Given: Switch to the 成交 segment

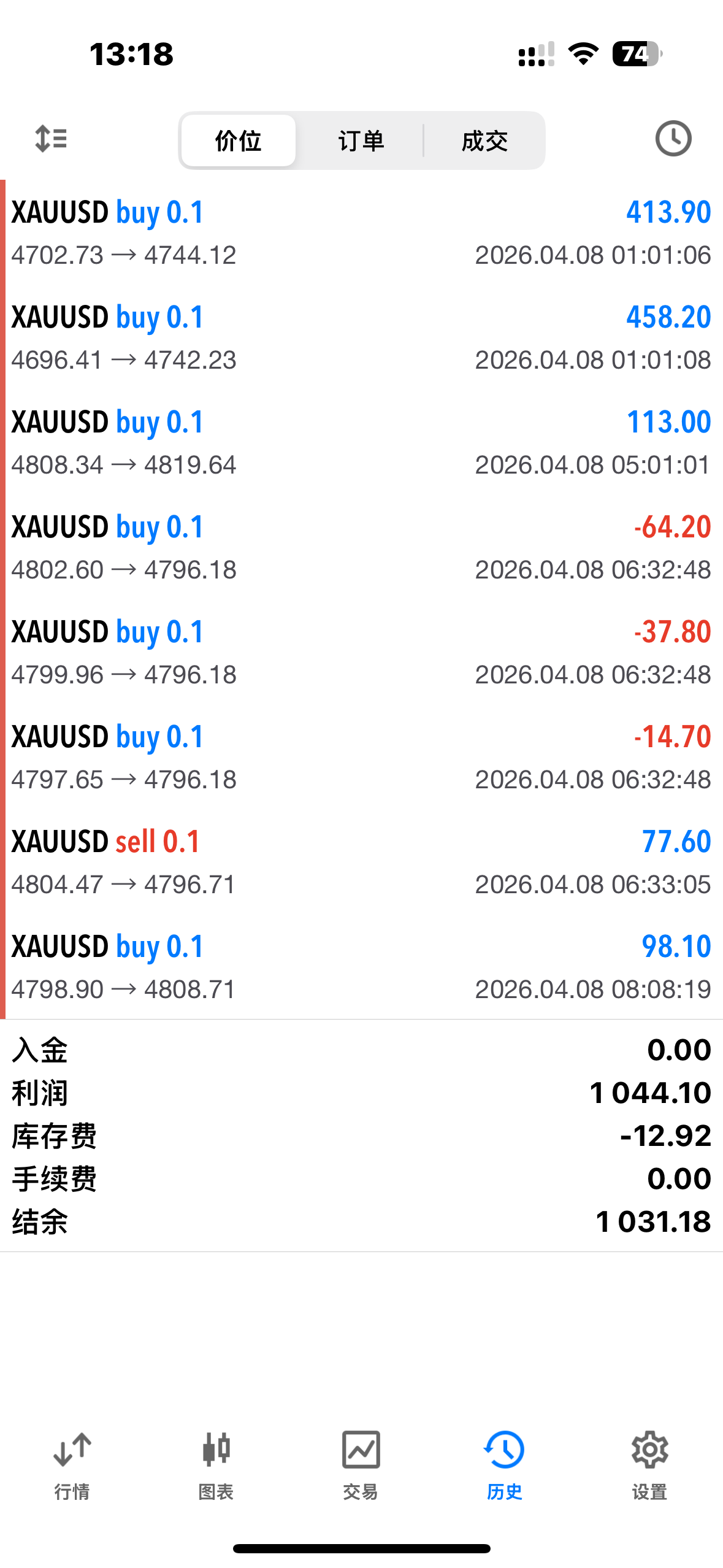Looking at the screenshot, I should point(484,140).
